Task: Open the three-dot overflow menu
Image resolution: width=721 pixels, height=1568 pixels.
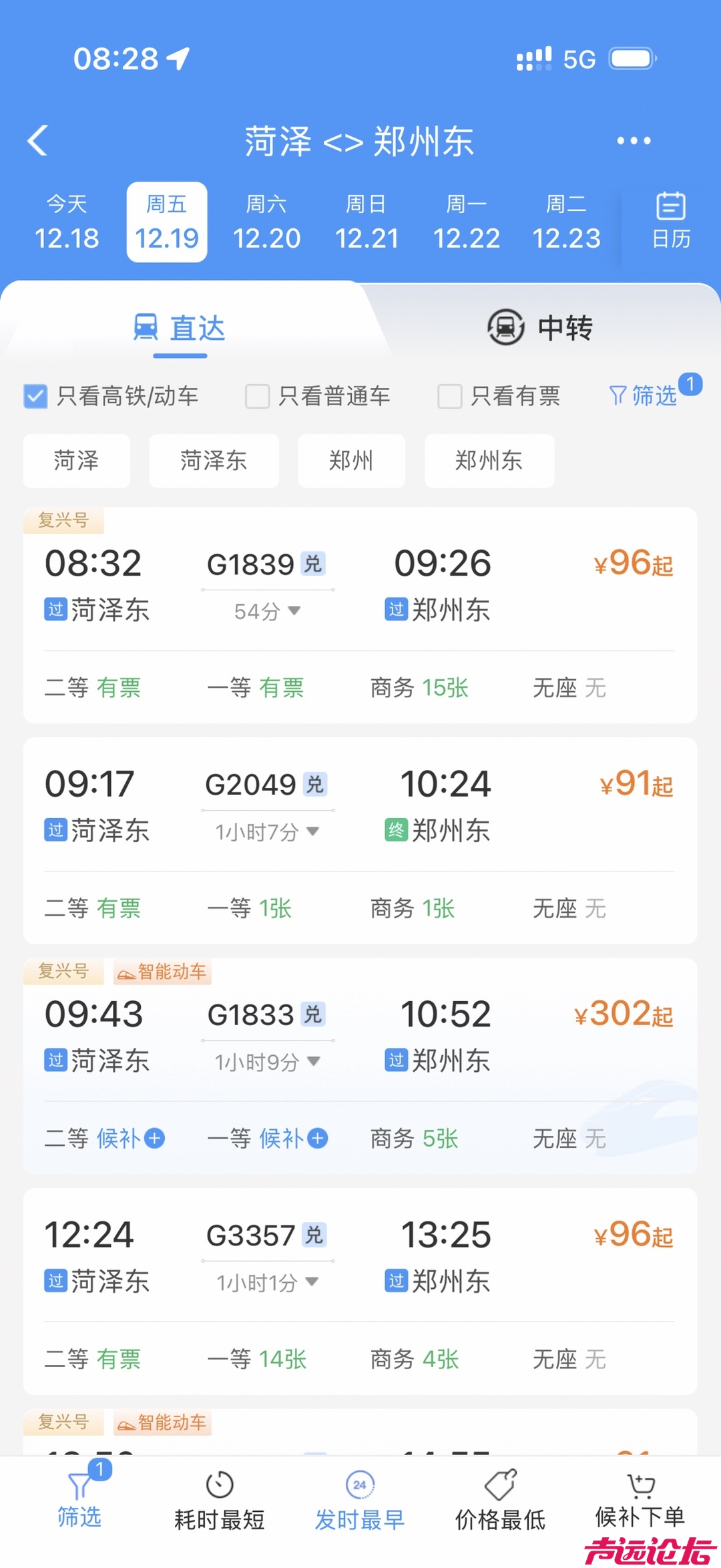Action: [633, 141]
